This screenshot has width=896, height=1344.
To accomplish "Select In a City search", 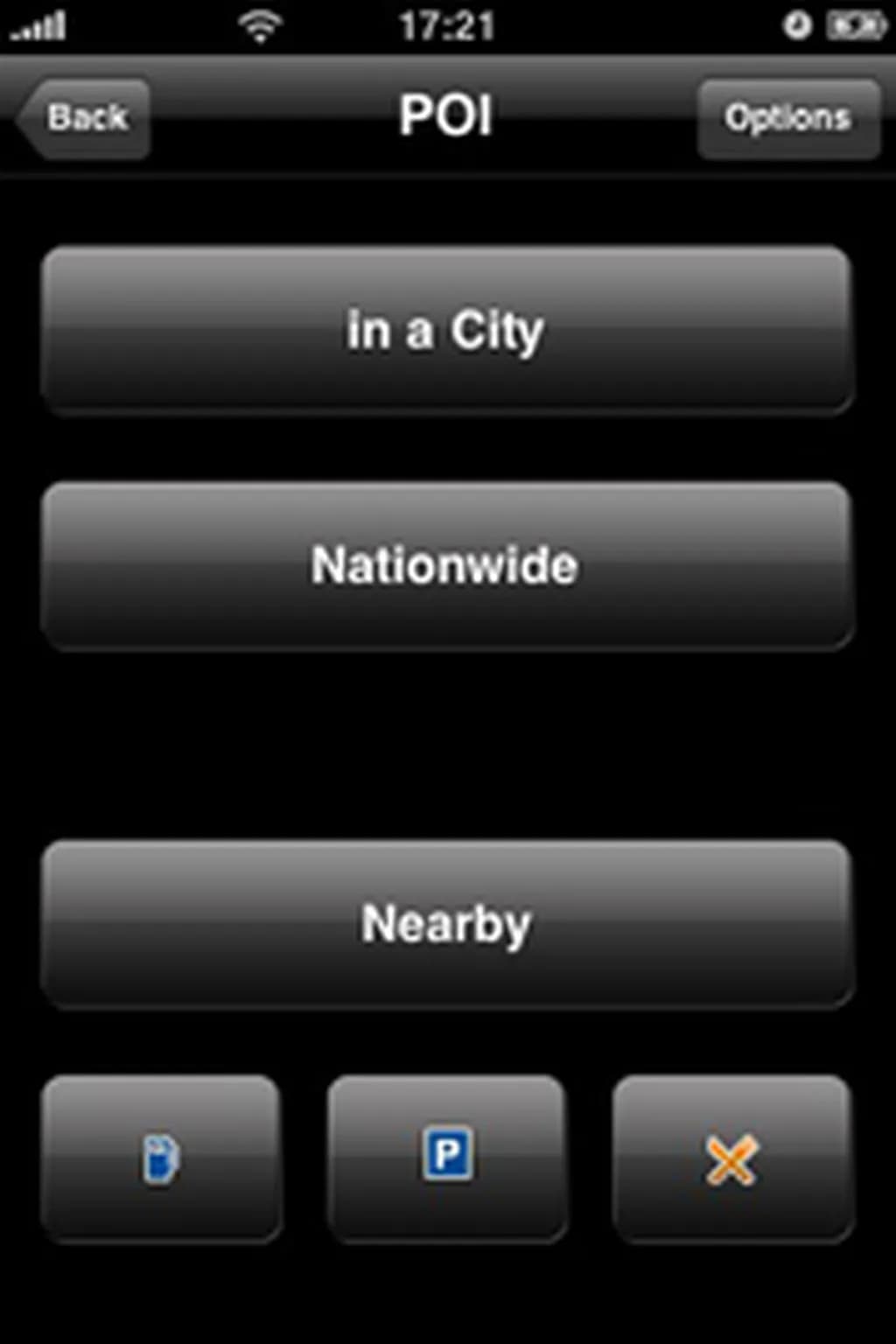I will click(x=446, y=330).
